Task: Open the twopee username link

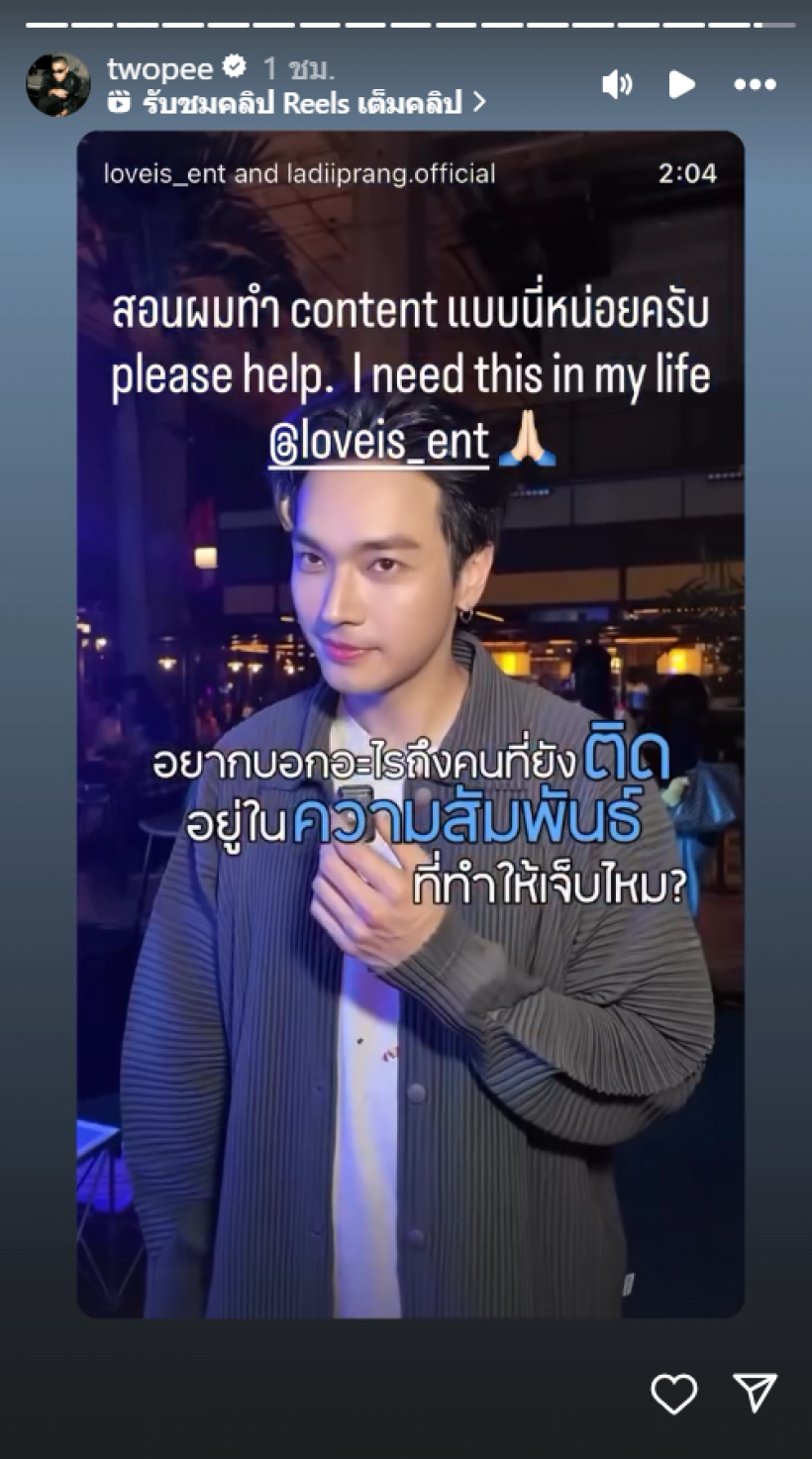Action: point(159,68)
